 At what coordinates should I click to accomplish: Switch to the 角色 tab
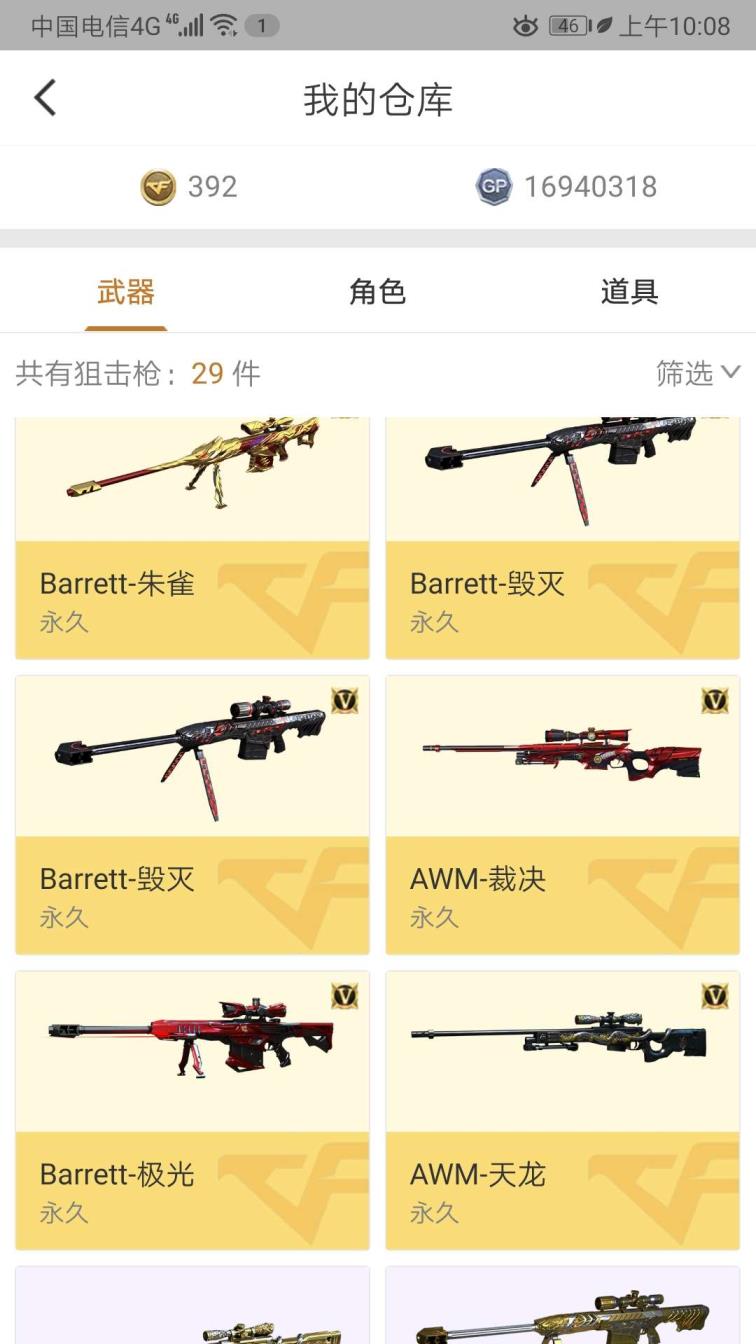377,292
